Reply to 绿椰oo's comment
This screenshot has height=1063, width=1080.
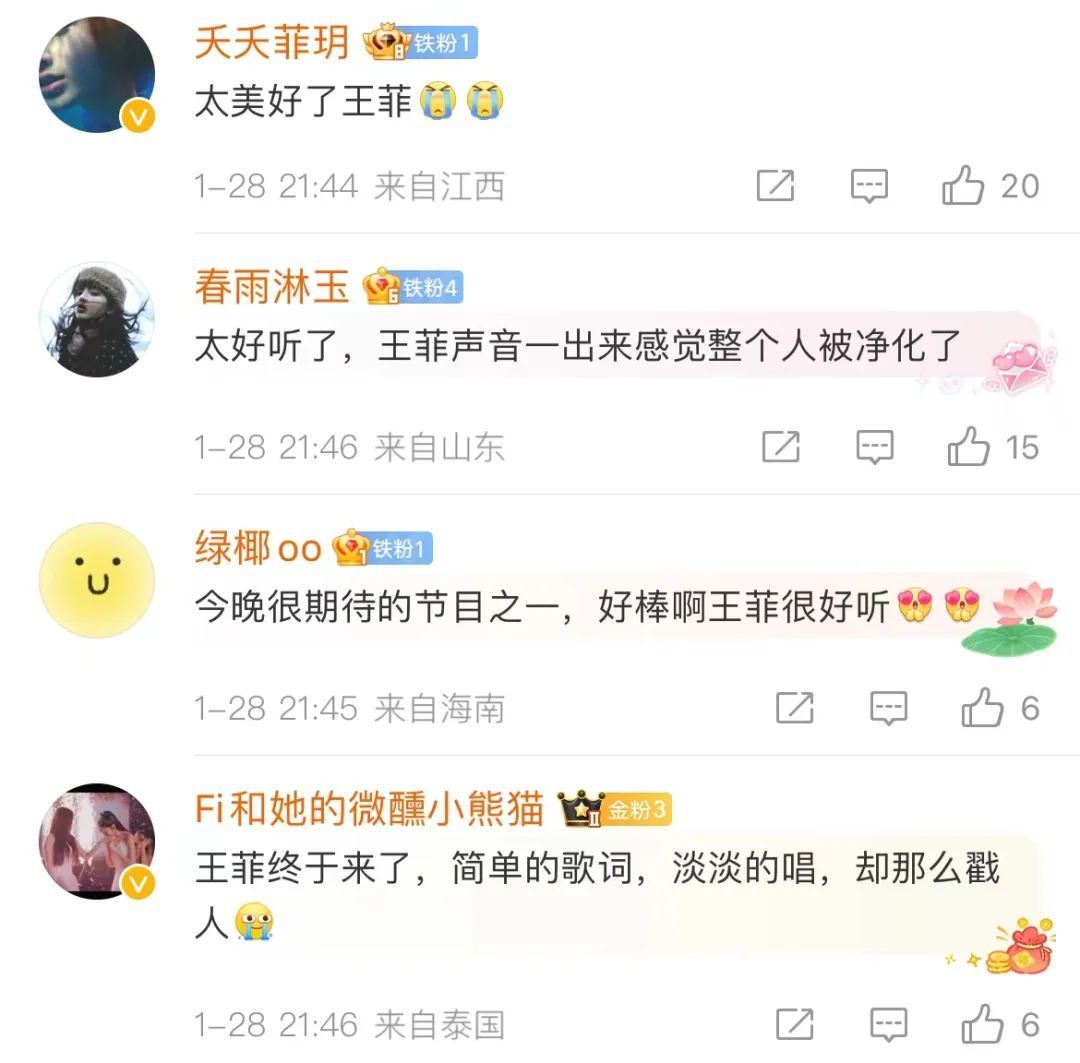pyautogui.click(x=888, y=708)
